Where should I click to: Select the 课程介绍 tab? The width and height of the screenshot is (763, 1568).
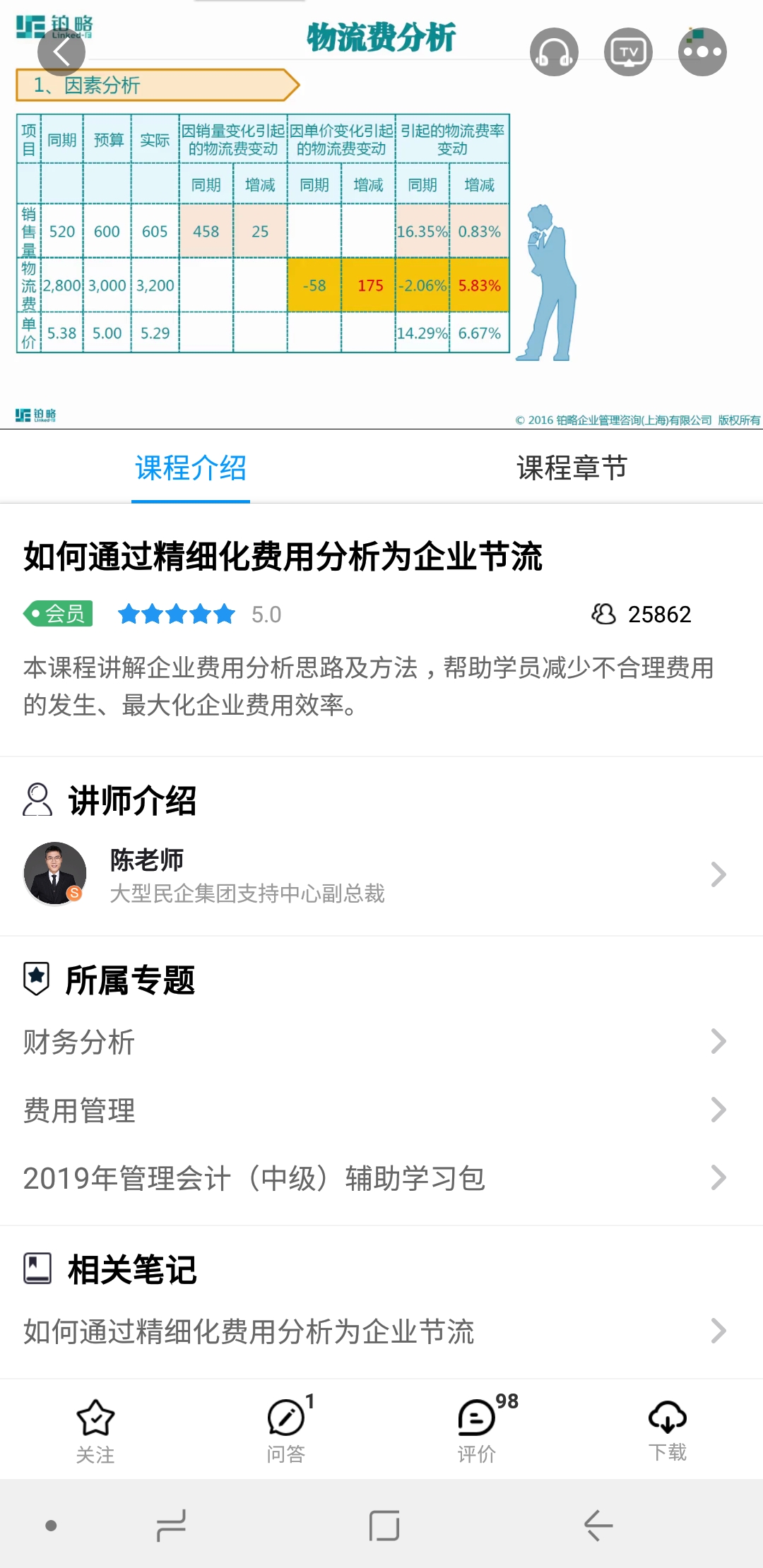191,468
